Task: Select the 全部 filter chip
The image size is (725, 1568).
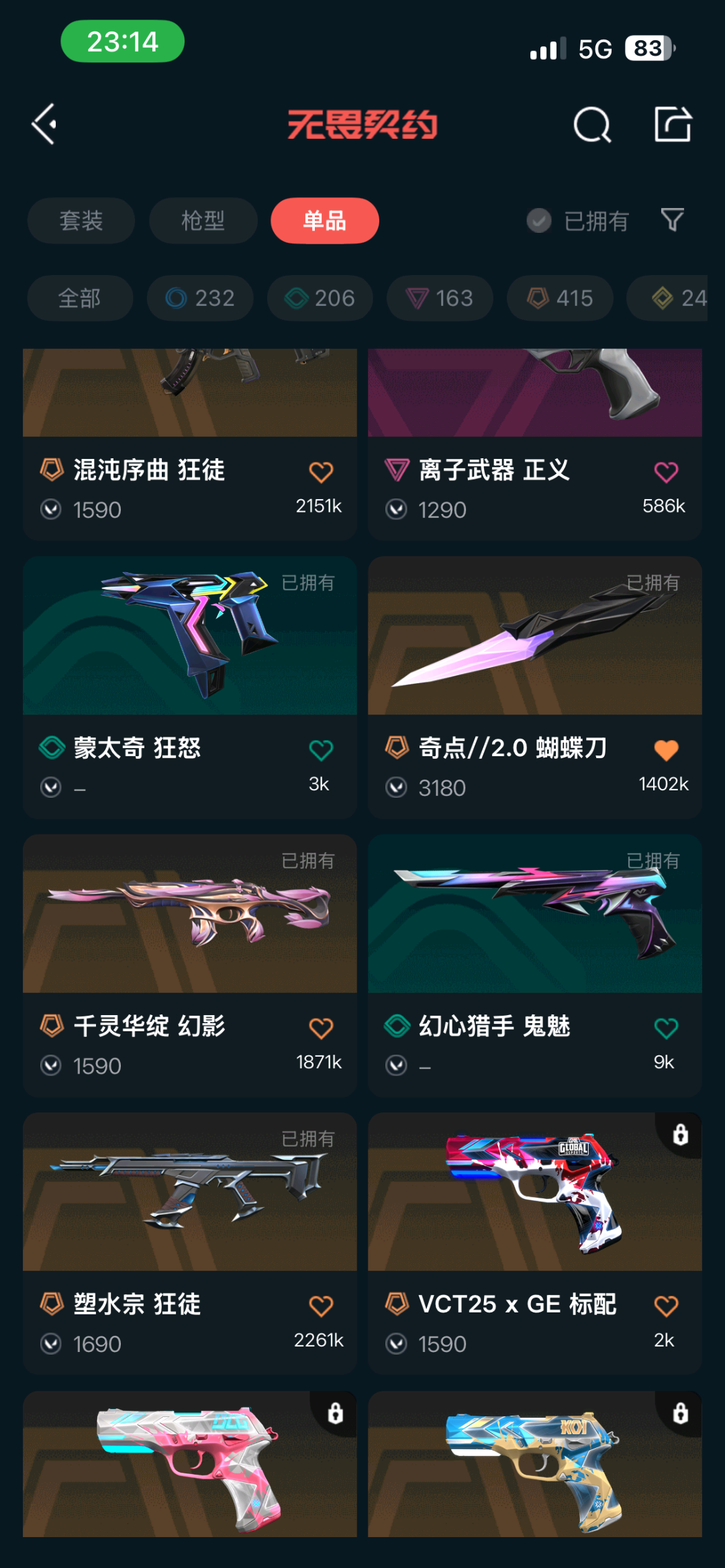Action: (x=80, y=298)
